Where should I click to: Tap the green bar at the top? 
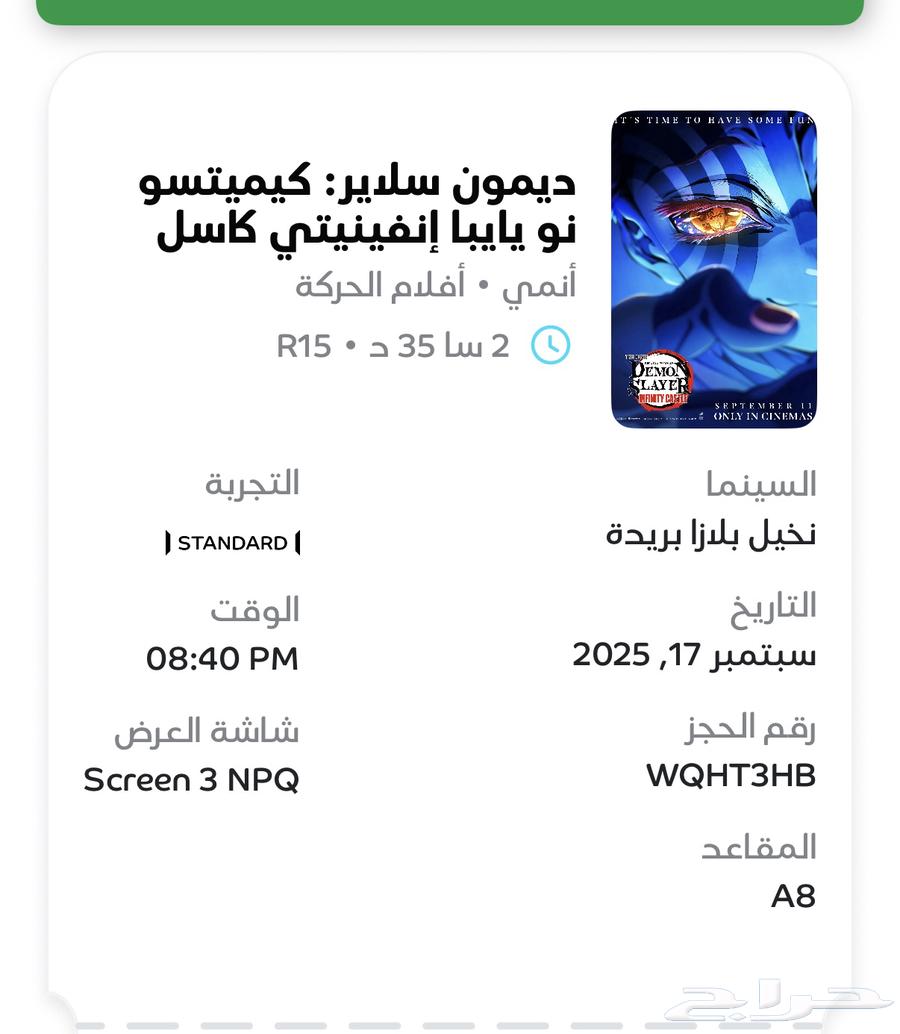click(450, 10)
